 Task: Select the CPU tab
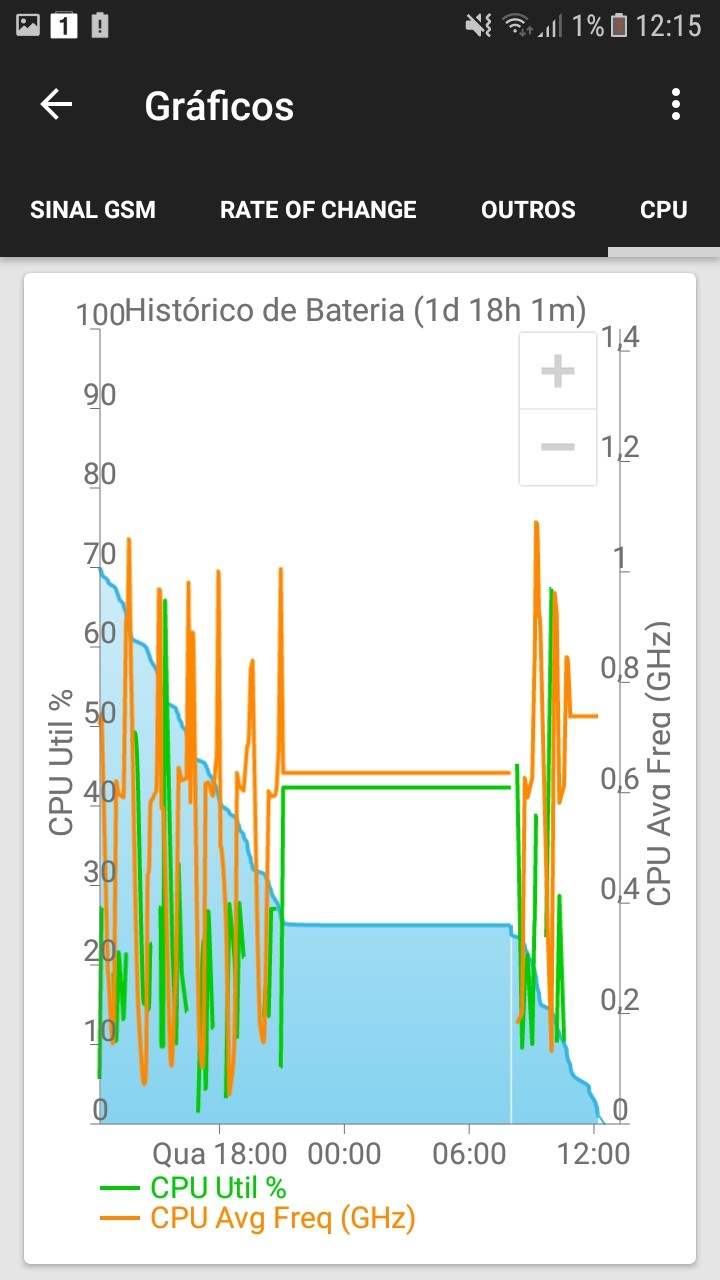664,210
